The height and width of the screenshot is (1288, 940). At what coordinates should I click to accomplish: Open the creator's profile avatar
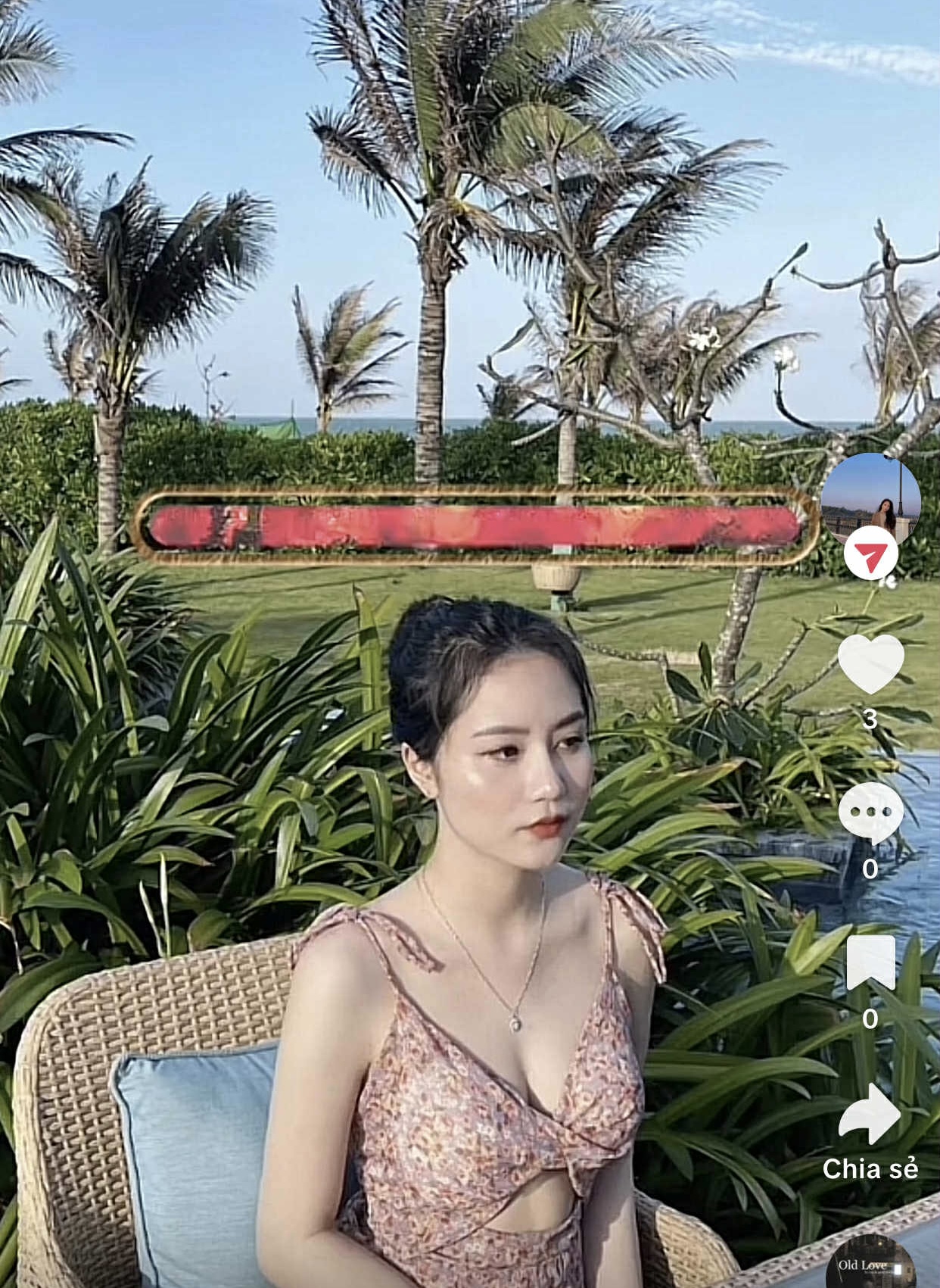pos(870,498)
